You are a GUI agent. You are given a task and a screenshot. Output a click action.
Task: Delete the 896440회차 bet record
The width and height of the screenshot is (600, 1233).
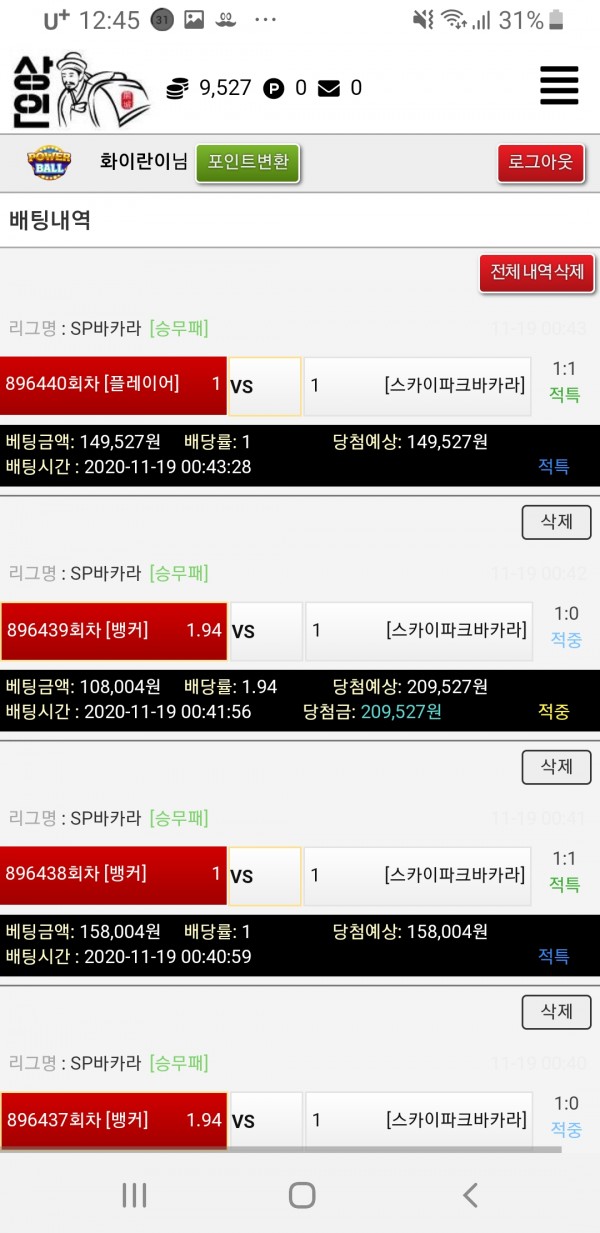click(556, 522)
